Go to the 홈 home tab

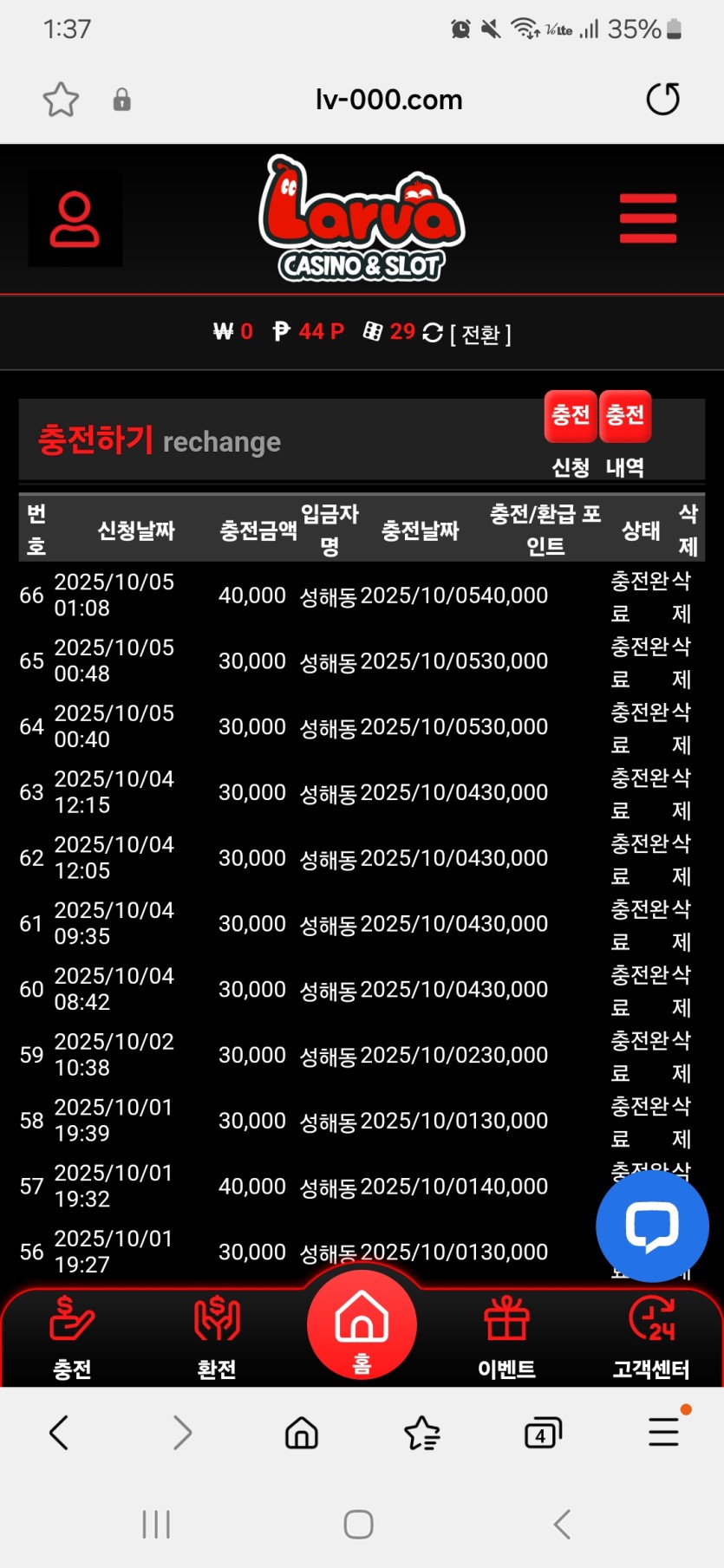(362, 1325)
